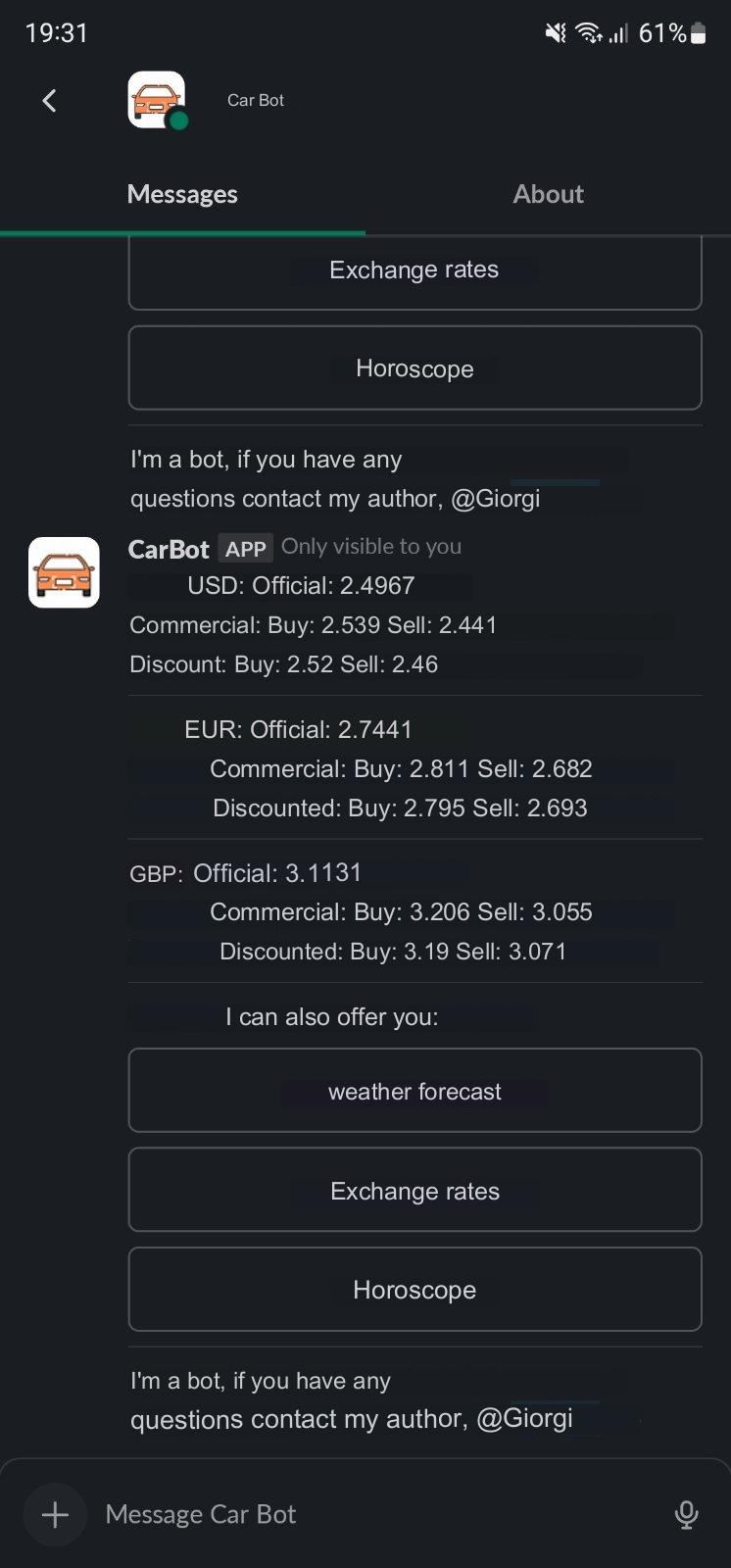Open the CarBot message avatar
This screenshot has height=1568, width=731.
(64, 572)
